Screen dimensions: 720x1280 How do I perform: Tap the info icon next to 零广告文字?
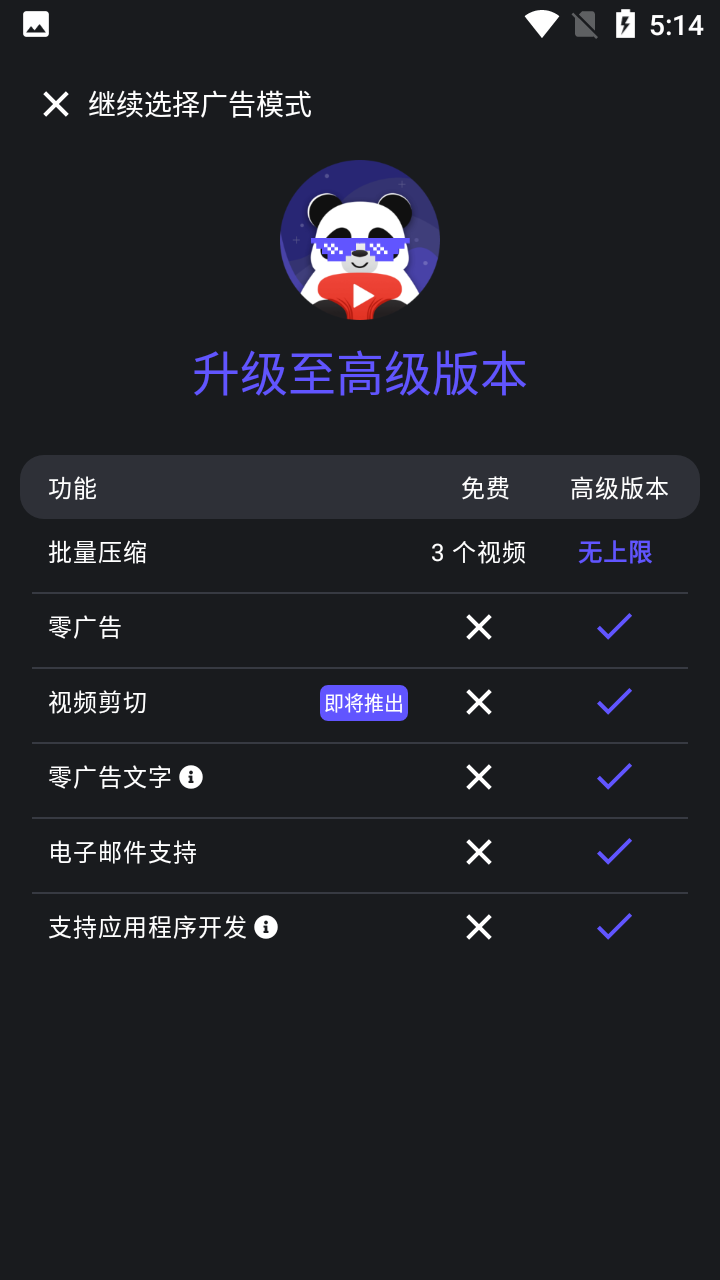click(191, 777)
